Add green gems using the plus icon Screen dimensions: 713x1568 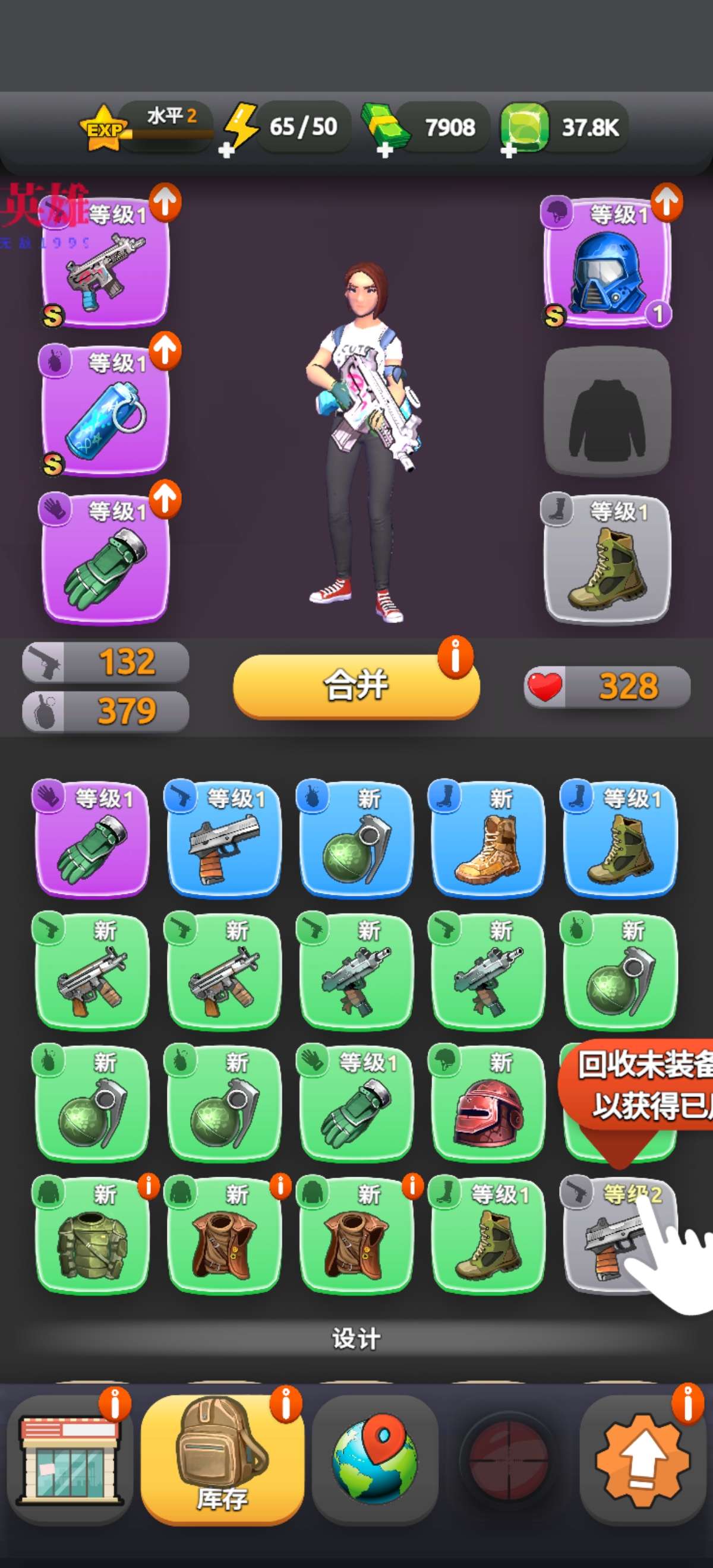[508, 150]
